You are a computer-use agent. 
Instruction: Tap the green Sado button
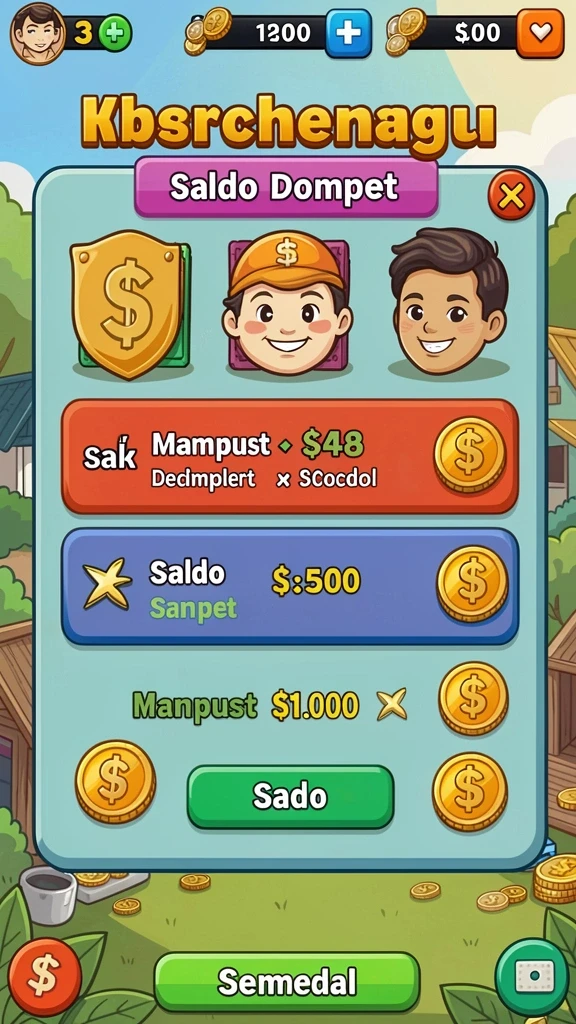[x=290, y=797]
